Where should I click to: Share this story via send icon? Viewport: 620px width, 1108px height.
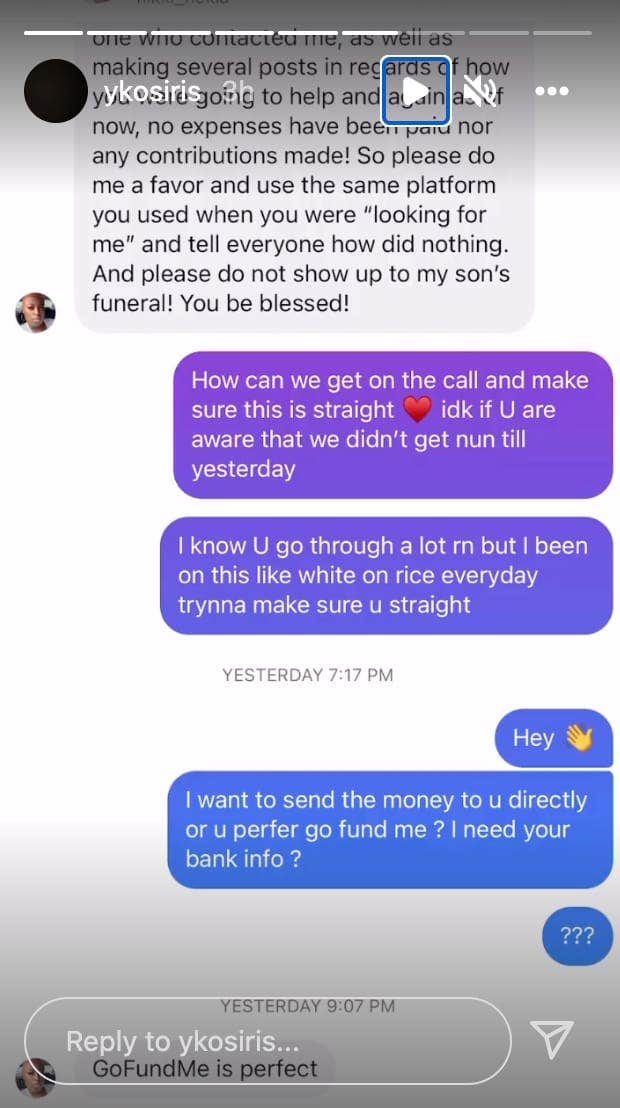click(551, 1040)
